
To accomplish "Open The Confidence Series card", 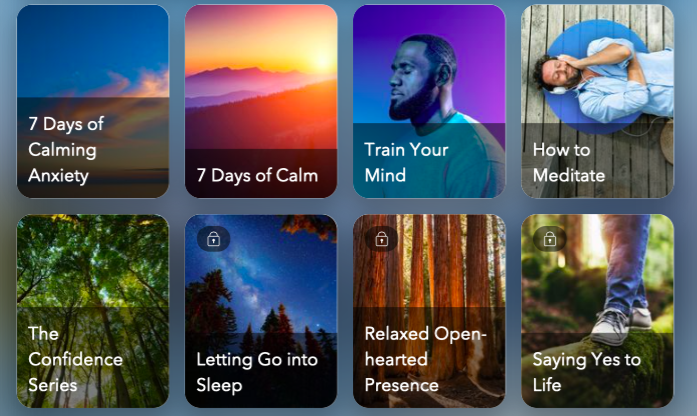I will (x=93, y=311).
